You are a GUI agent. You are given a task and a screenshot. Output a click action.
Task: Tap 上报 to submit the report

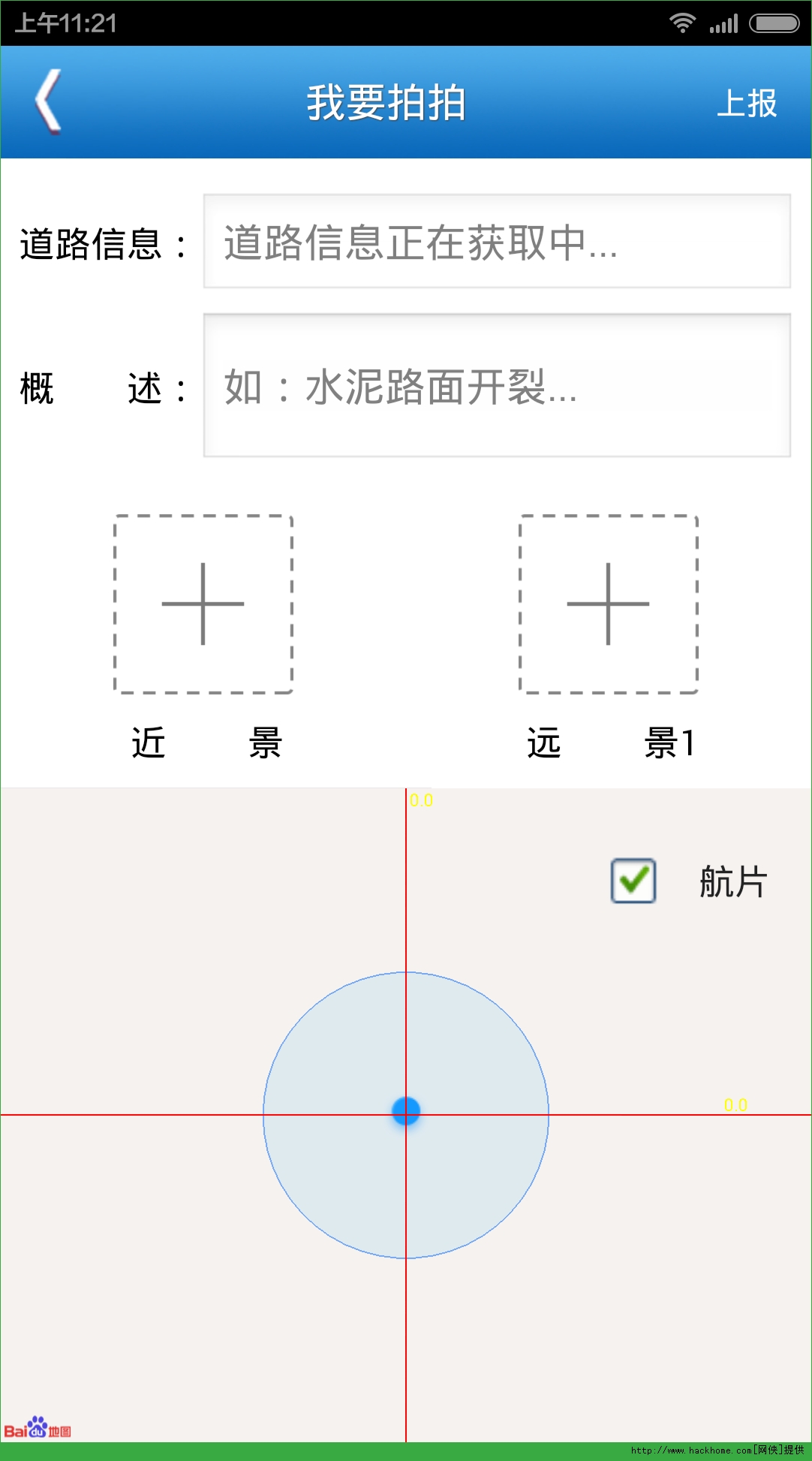click(746, 104)
